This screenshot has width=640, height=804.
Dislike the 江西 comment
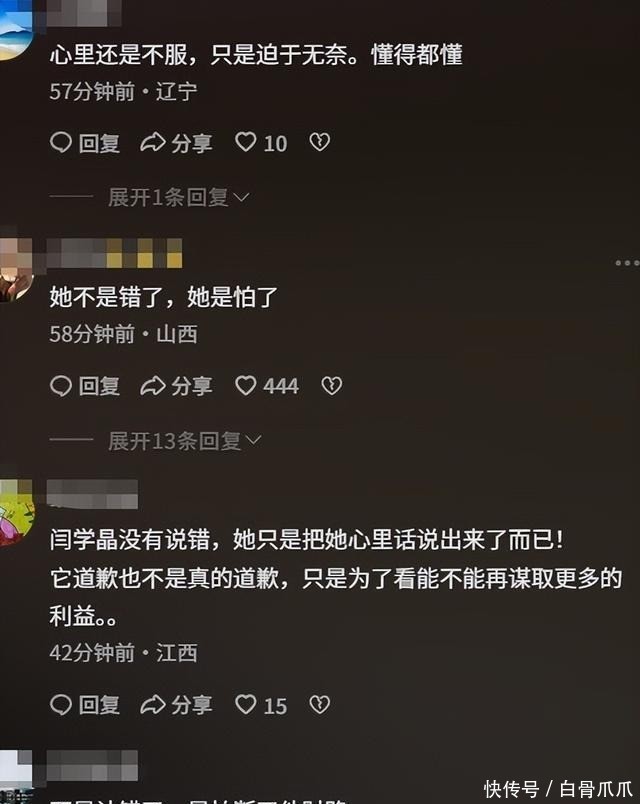coord(319,705)
